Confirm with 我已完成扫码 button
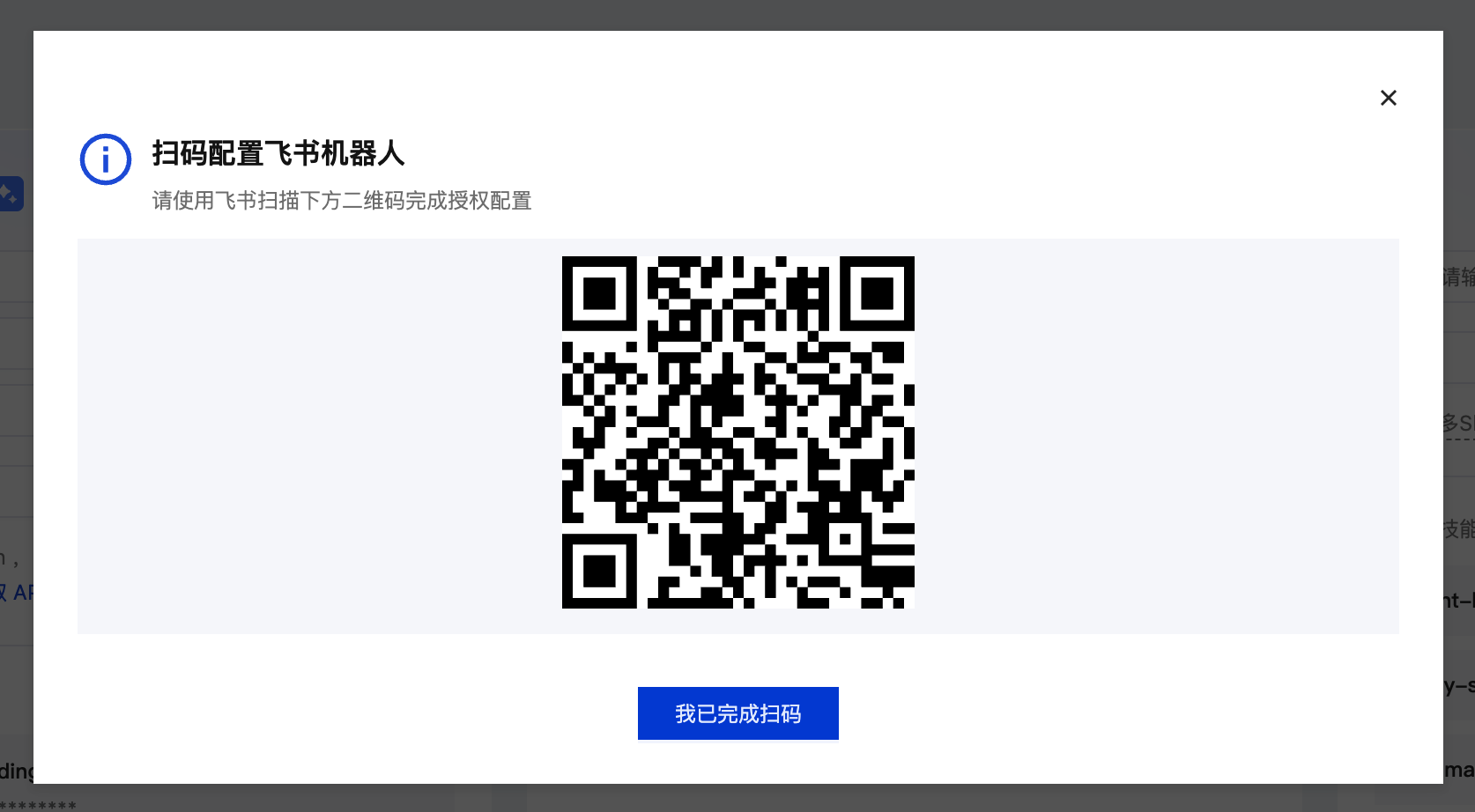Viewport: 1475px width, 812px height. click(737, 713)
